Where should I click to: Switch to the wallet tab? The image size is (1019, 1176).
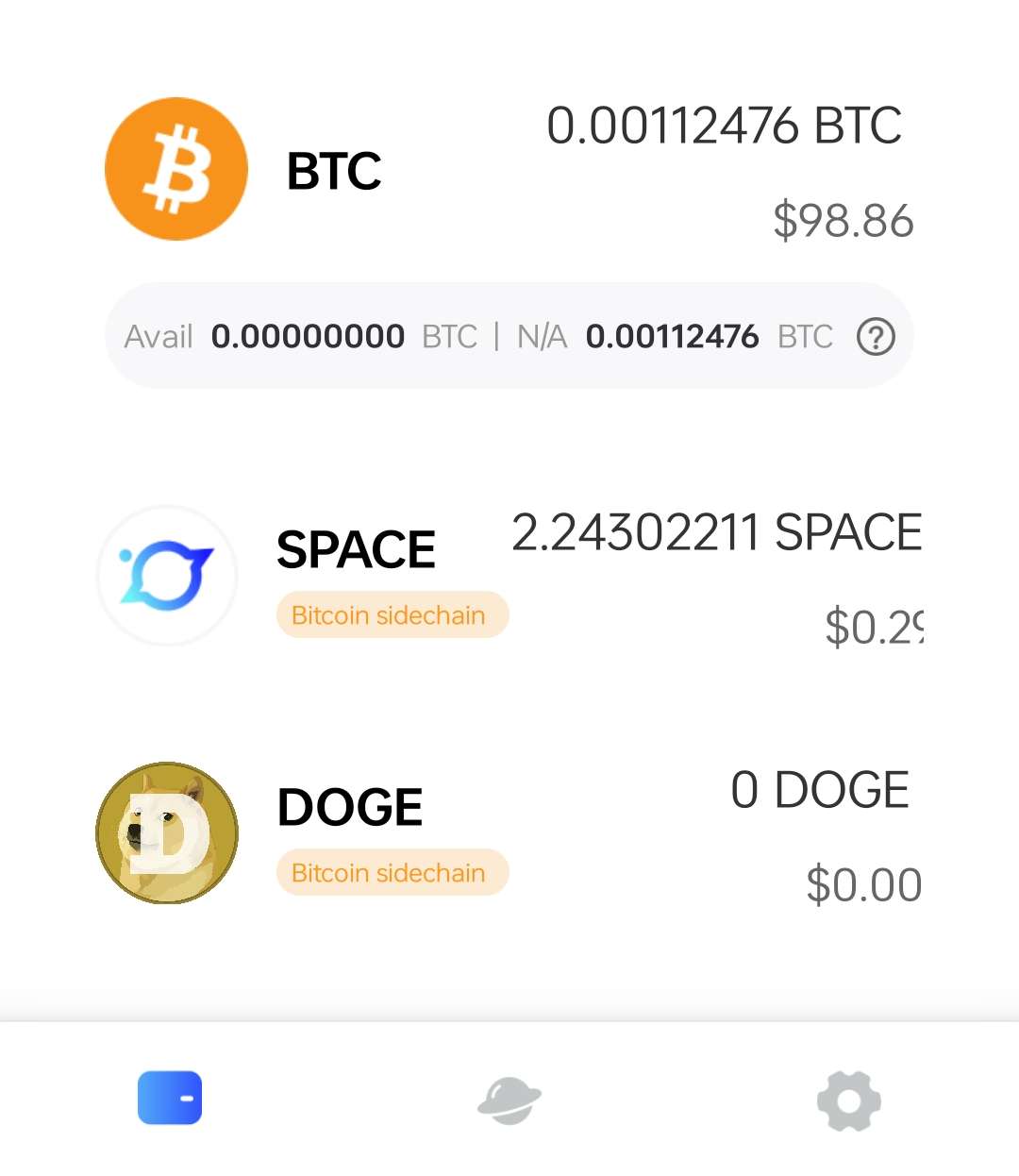[170, 1099]
